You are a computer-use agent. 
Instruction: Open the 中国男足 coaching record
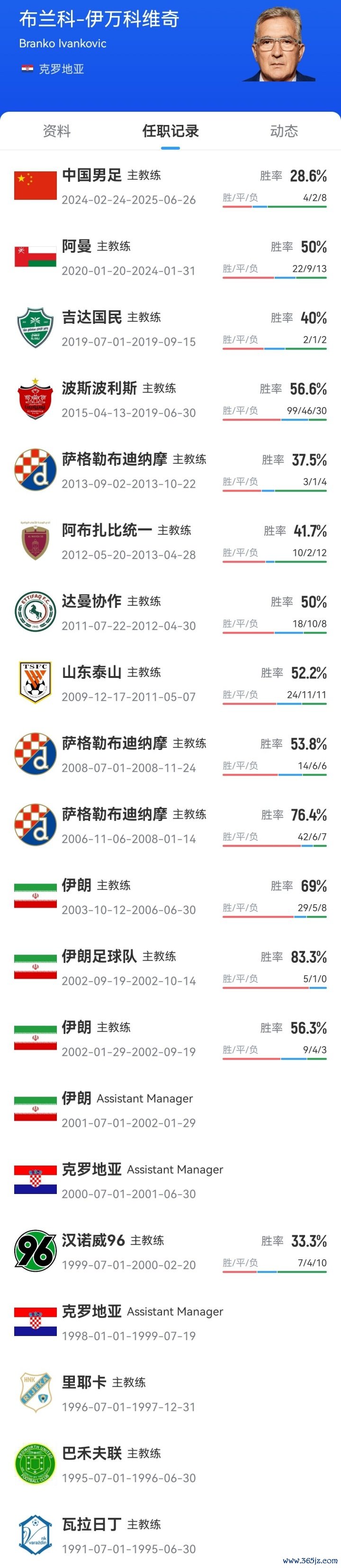point(92,175)
